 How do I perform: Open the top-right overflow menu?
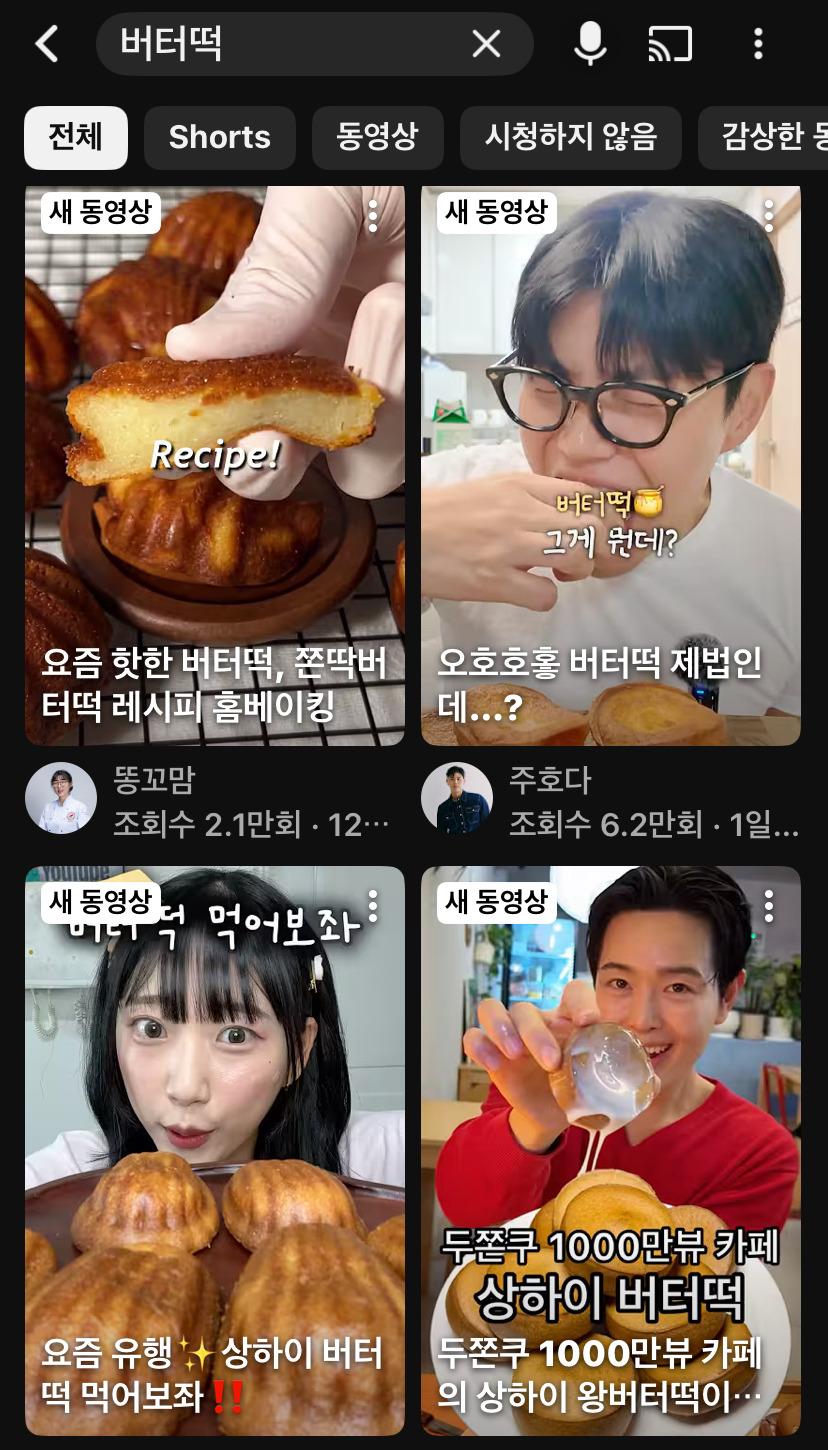(x=757, y=44)
